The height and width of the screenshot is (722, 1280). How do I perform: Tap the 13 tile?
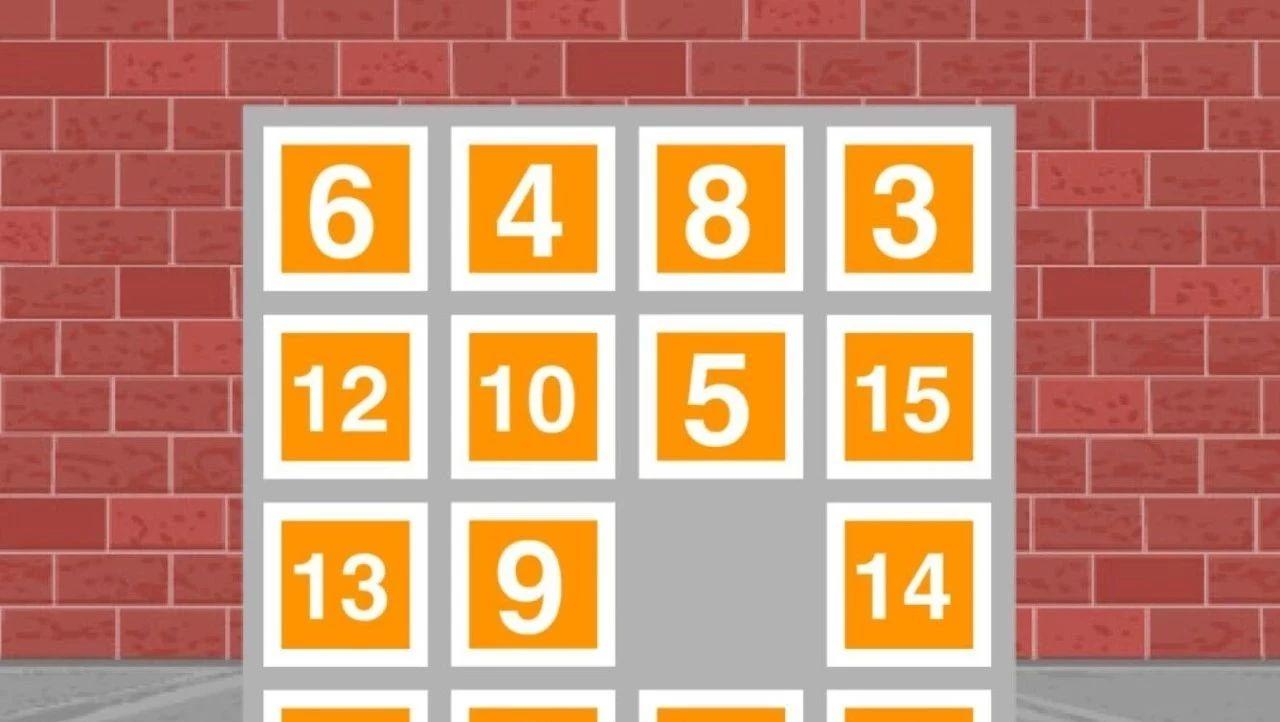pyautogui.click(x=345, y=585)
